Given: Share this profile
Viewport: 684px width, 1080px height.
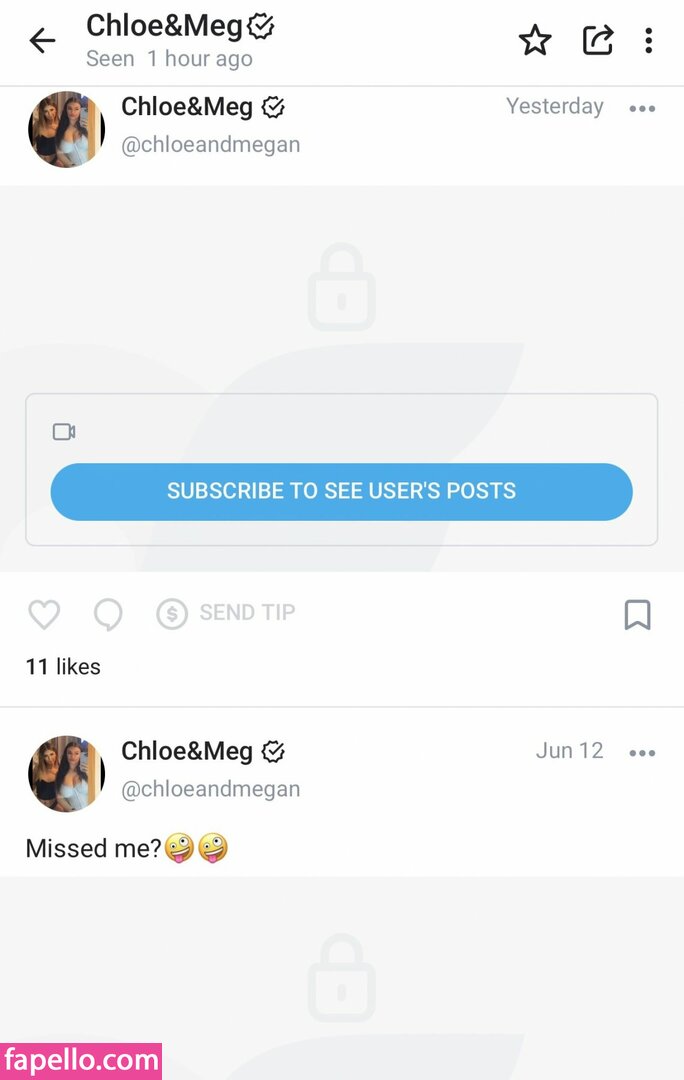Looking at the screenshot, I should pos(597,40).
